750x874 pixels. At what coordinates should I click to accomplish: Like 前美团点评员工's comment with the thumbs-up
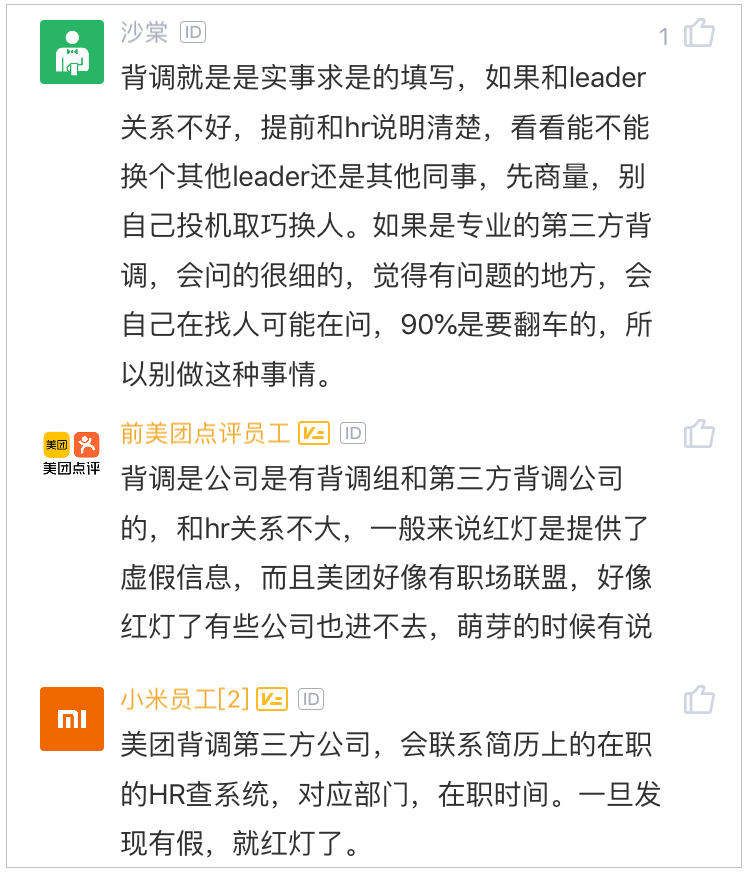699,434
